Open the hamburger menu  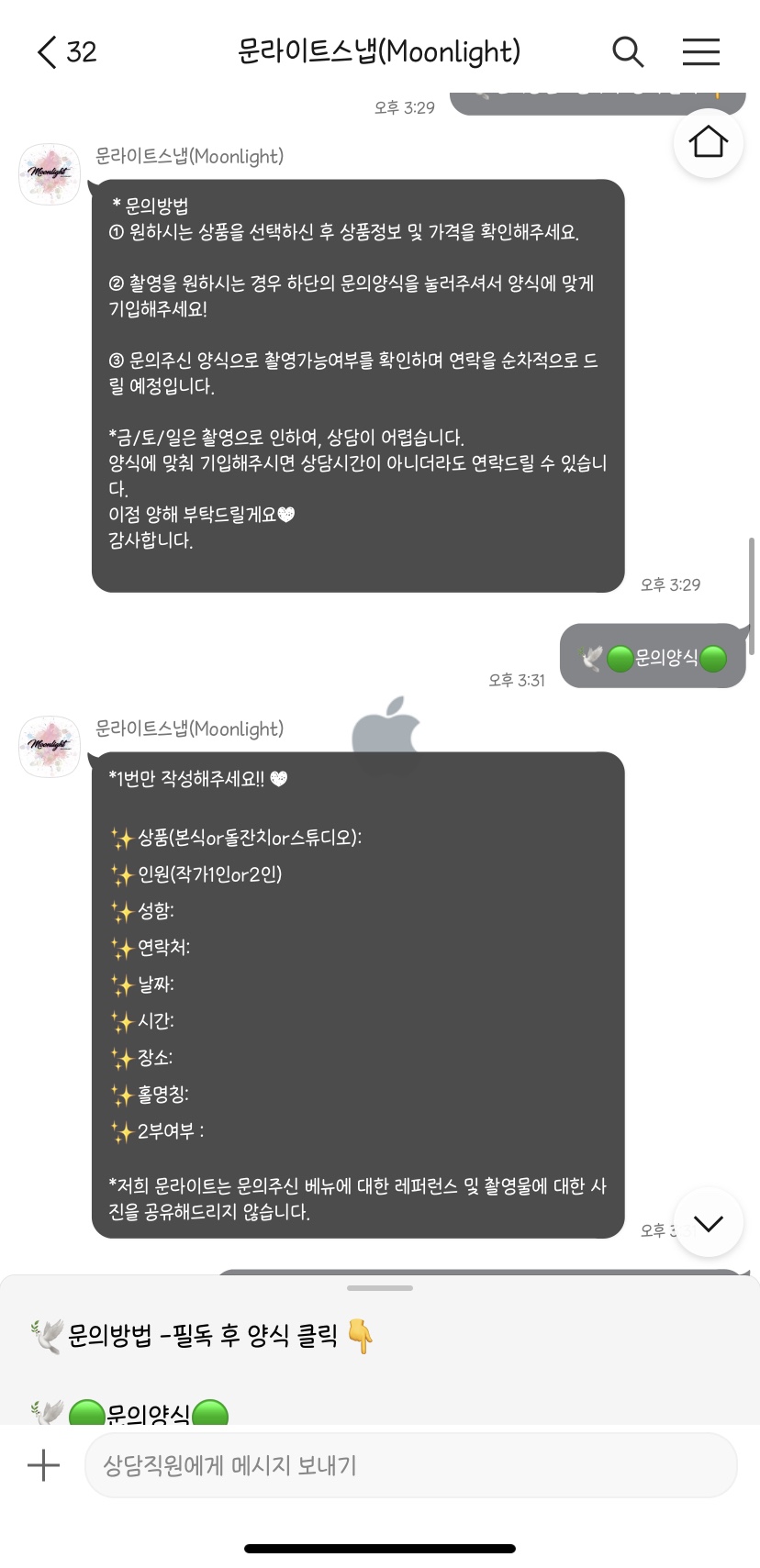click(x=701, y=52)
